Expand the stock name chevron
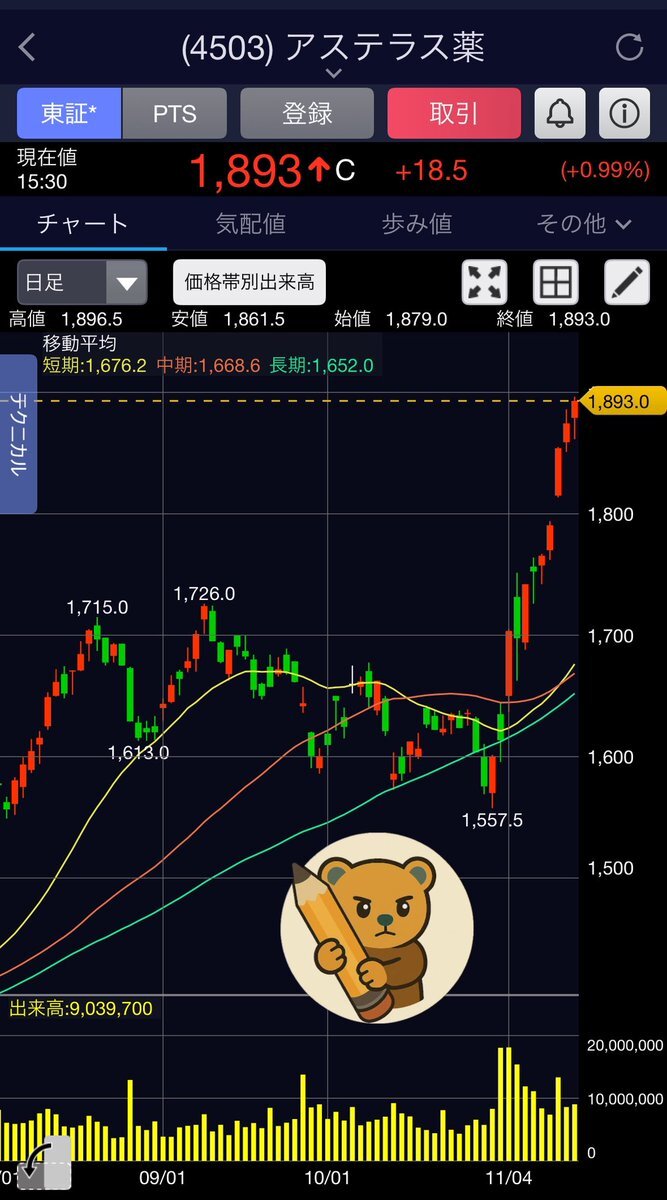 tap(334, 74)
